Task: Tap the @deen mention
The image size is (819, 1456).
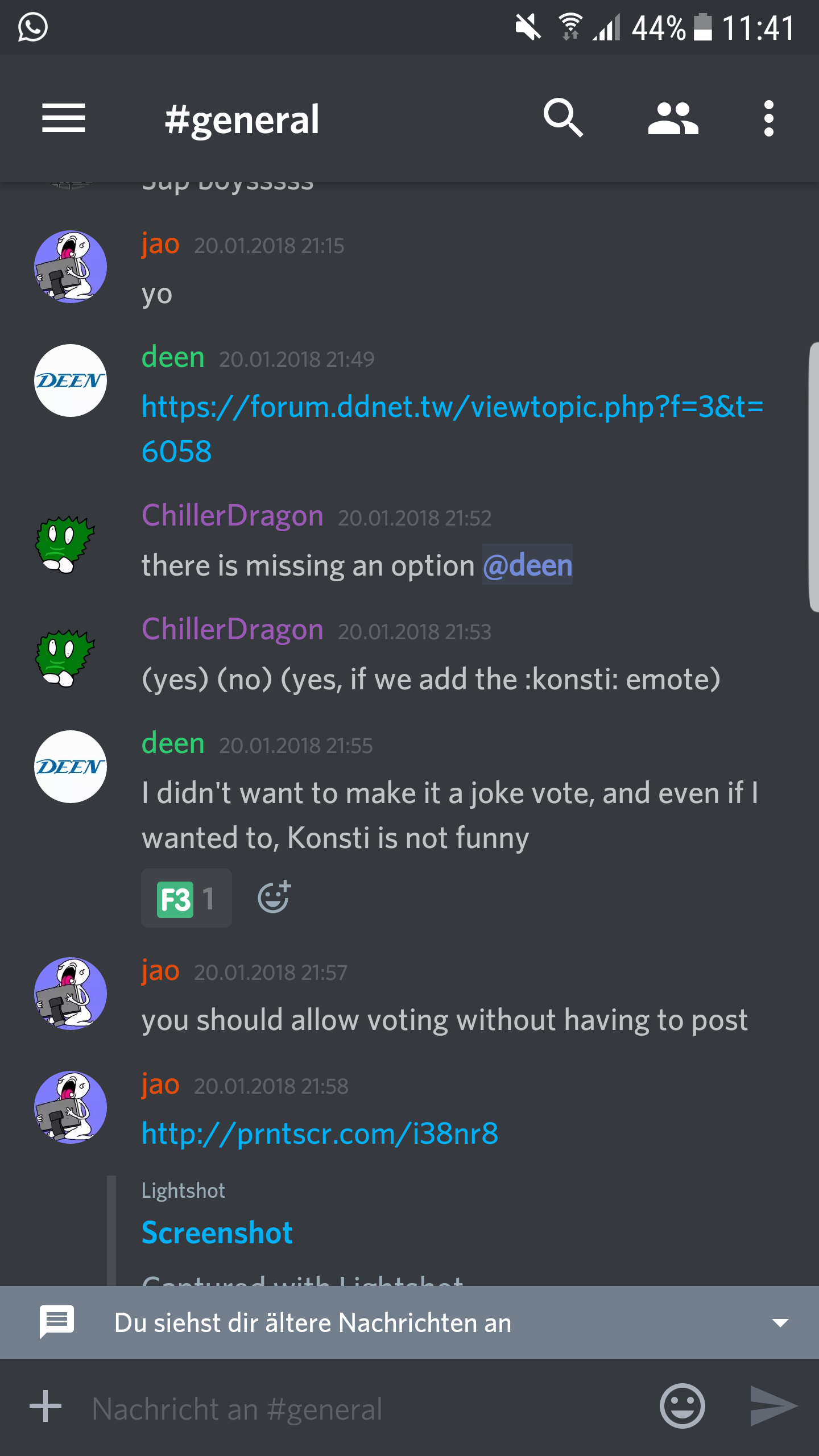Action: 527,565
